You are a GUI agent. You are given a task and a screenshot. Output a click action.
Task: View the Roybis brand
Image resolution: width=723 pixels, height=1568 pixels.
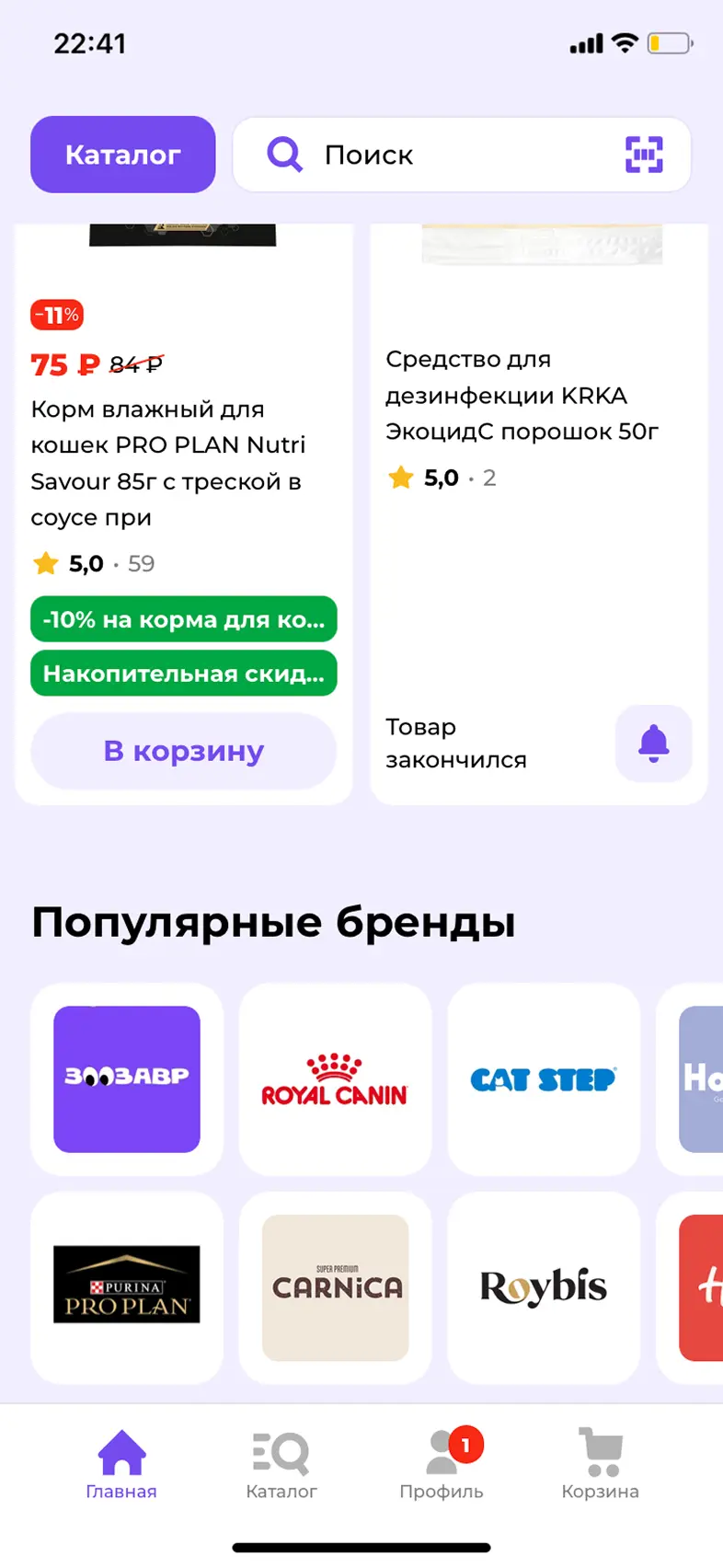[x=543, y=1286]
